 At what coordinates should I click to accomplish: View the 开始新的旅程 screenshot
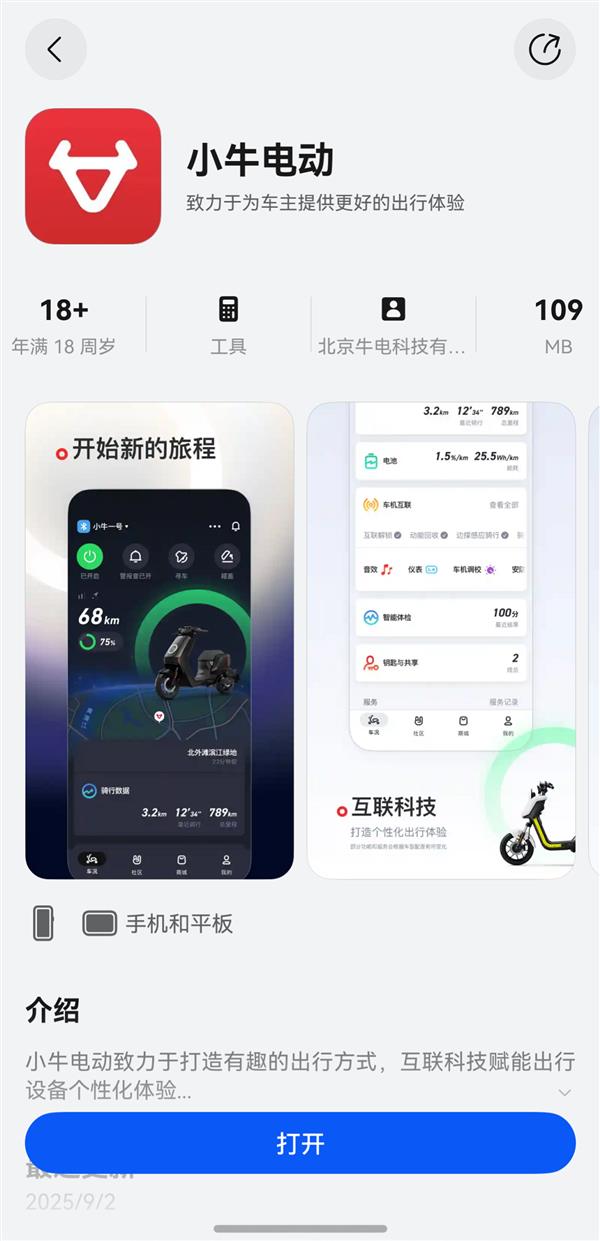pyautogui.click(x=160, y=640)
